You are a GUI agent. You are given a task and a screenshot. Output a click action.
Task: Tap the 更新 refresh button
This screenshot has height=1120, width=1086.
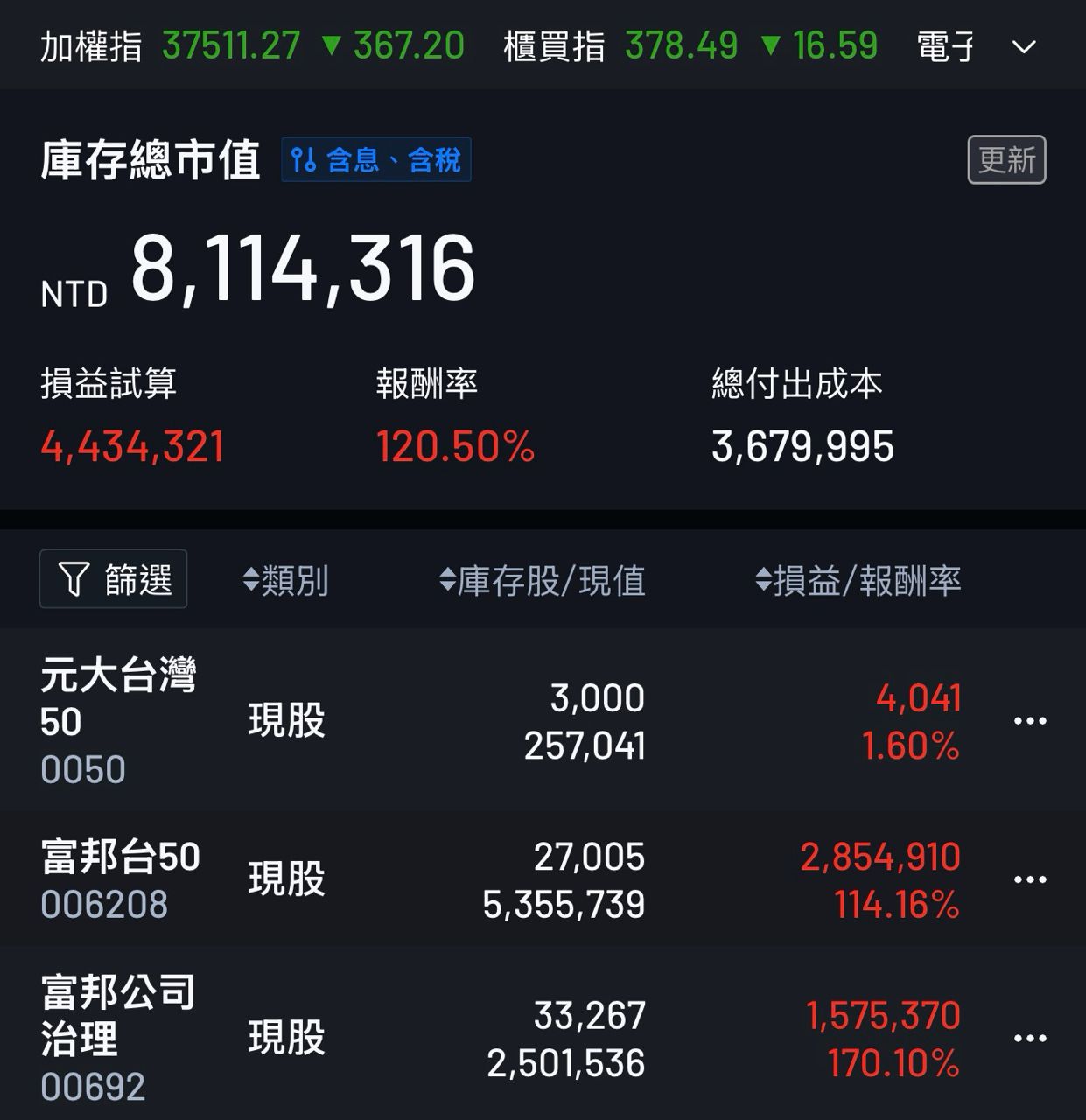[1006, 160]
